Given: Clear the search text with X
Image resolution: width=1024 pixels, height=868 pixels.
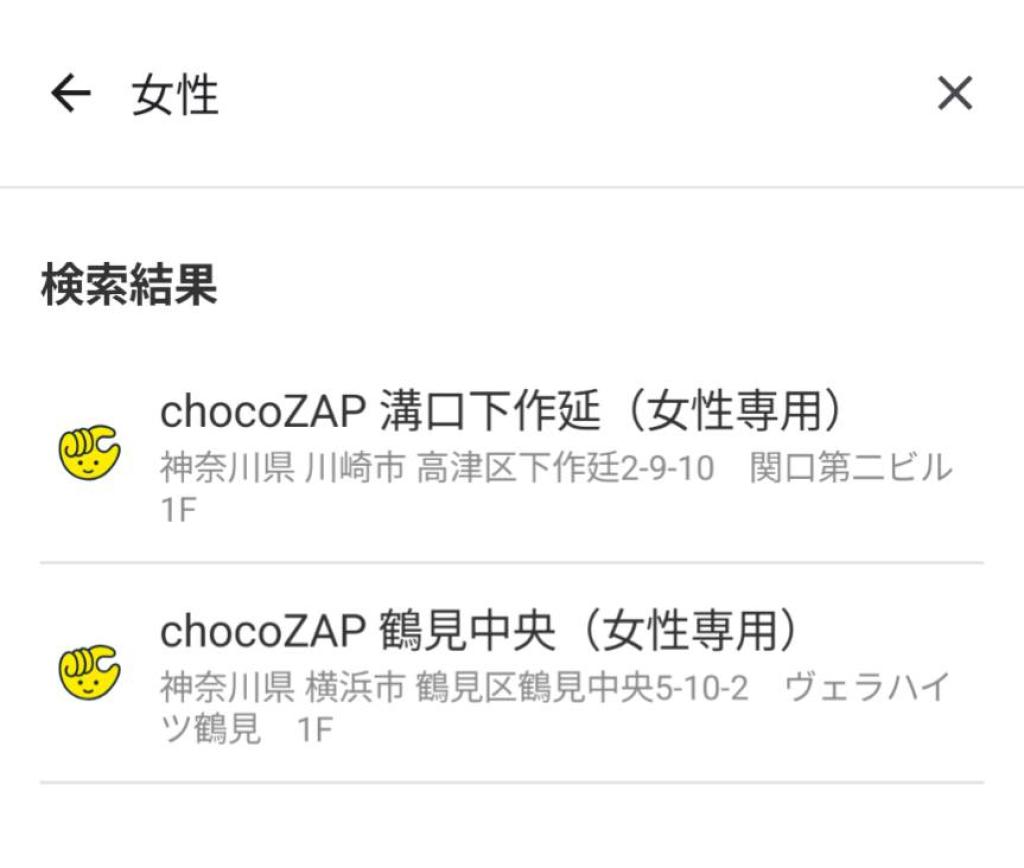Looking at the screenshot, I should click(x=954, y=95).
